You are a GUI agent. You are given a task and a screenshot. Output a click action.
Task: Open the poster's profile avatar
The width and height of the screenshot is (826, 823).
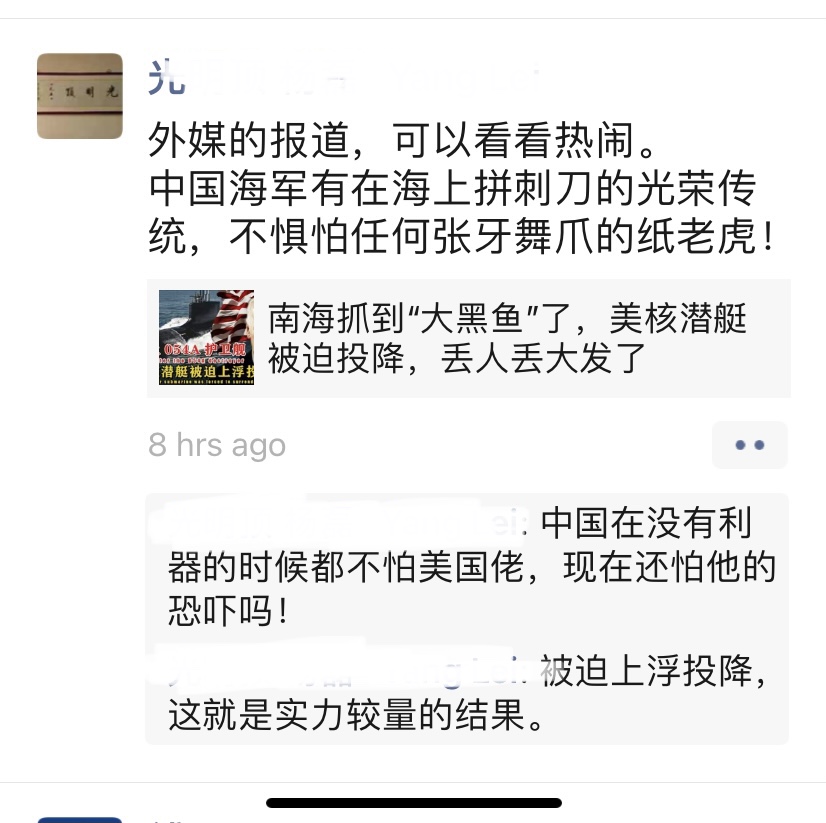pos(80,96)
